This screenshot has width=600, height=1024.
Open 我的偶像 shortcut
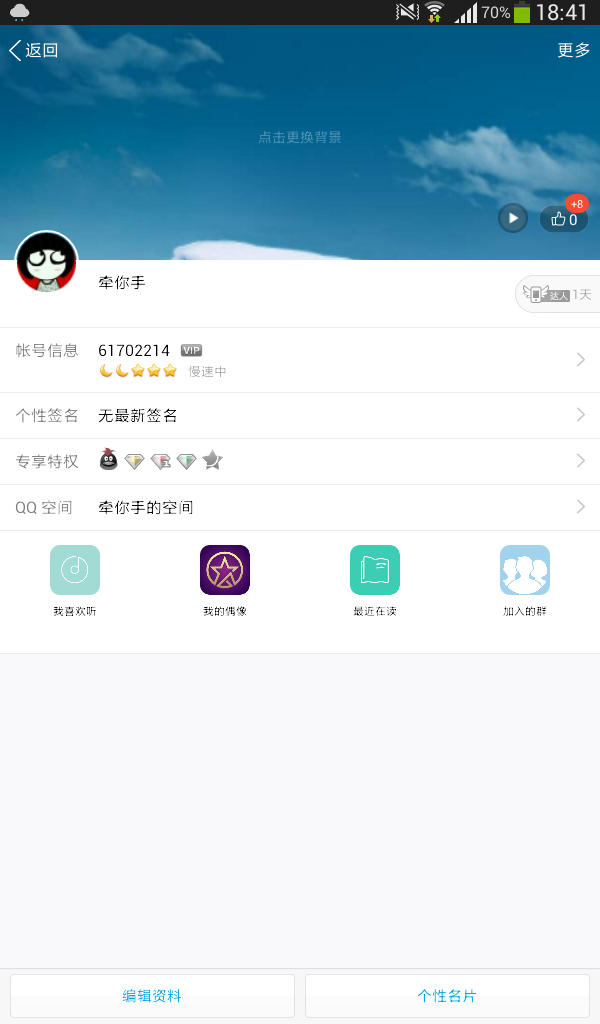225,581
